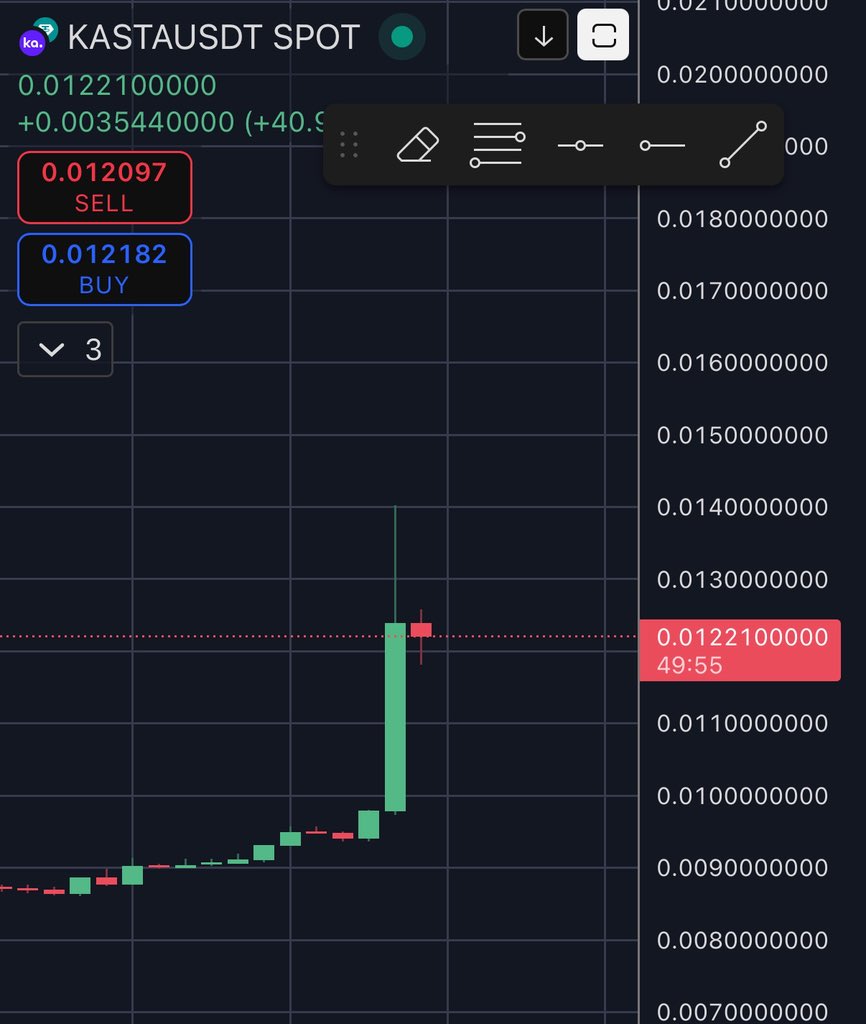866x1024 pixels.
Task: Pick the trend line drawing tool
Action: click(743, 145)
